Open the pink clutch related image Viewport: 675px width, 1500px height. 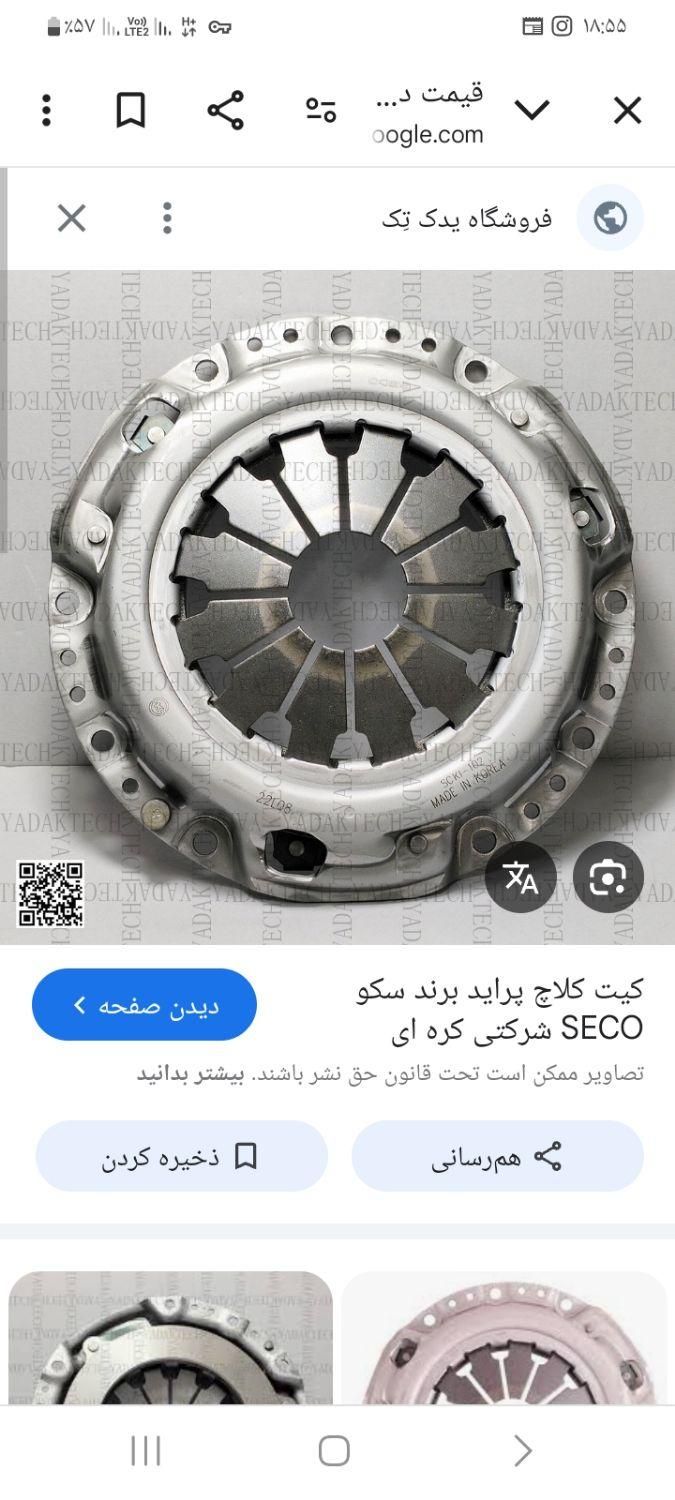tap(504, 1338)
